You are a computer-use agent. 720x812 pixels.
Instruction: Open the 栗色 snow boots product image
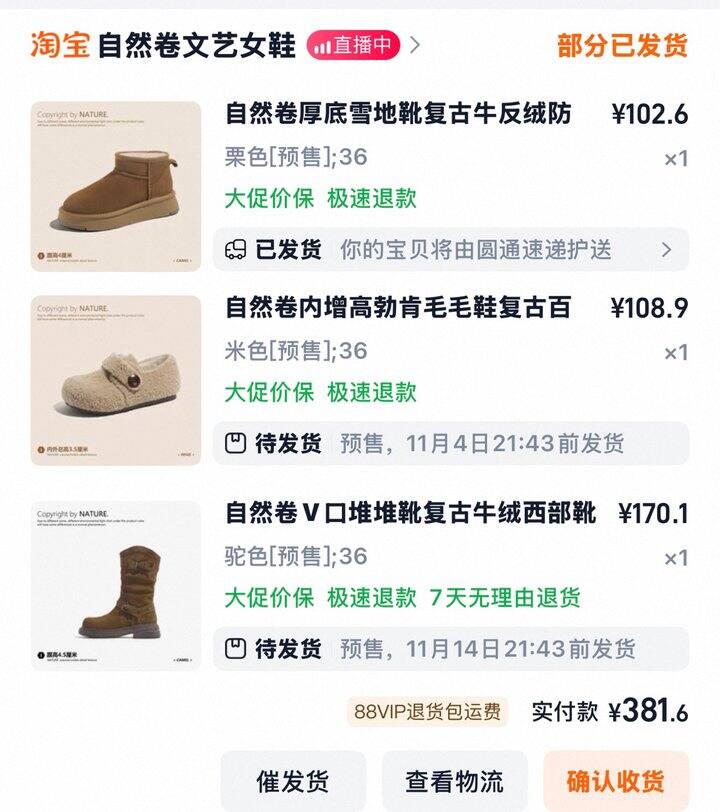coord(116,186)
